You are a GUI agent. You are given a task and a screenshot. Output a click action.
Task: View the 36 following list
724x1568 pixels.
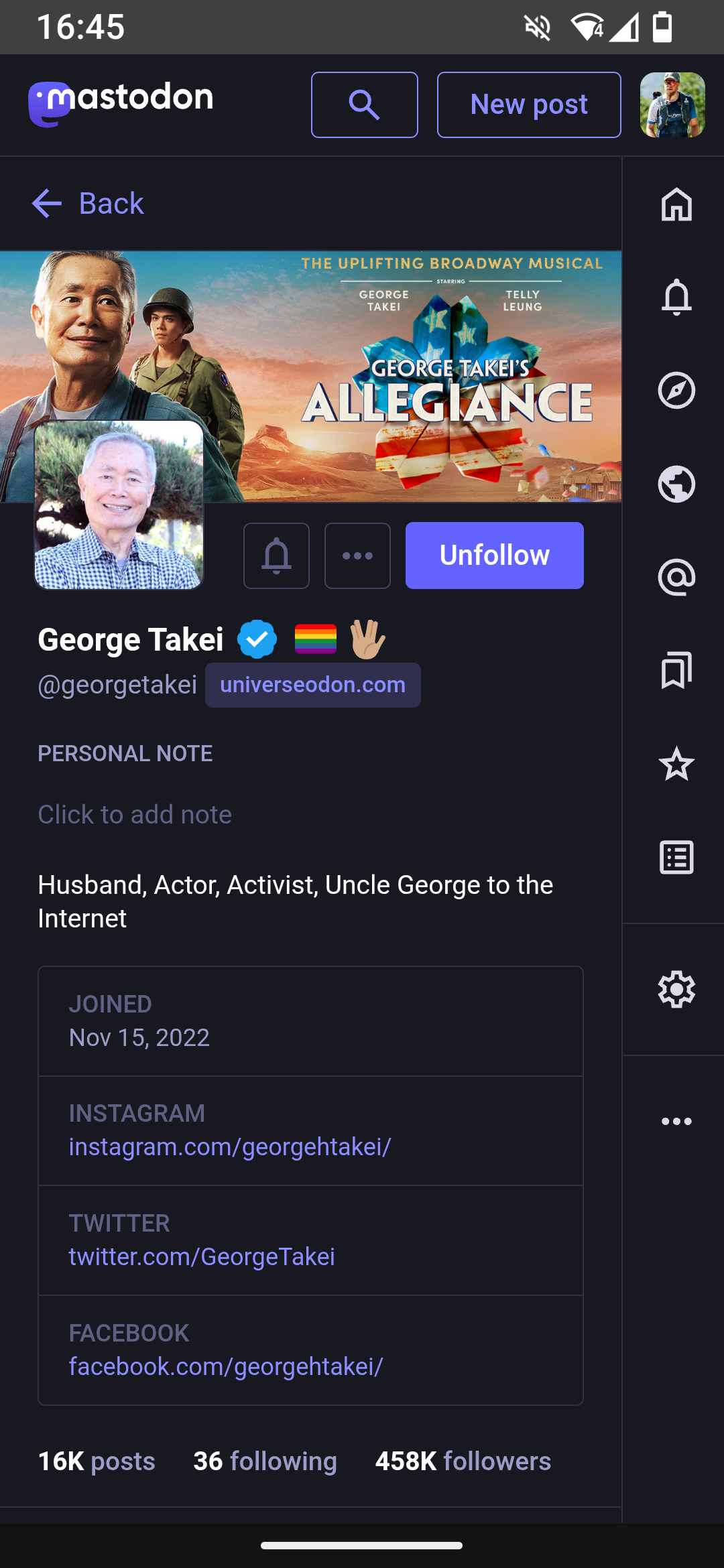point(265,1461)
